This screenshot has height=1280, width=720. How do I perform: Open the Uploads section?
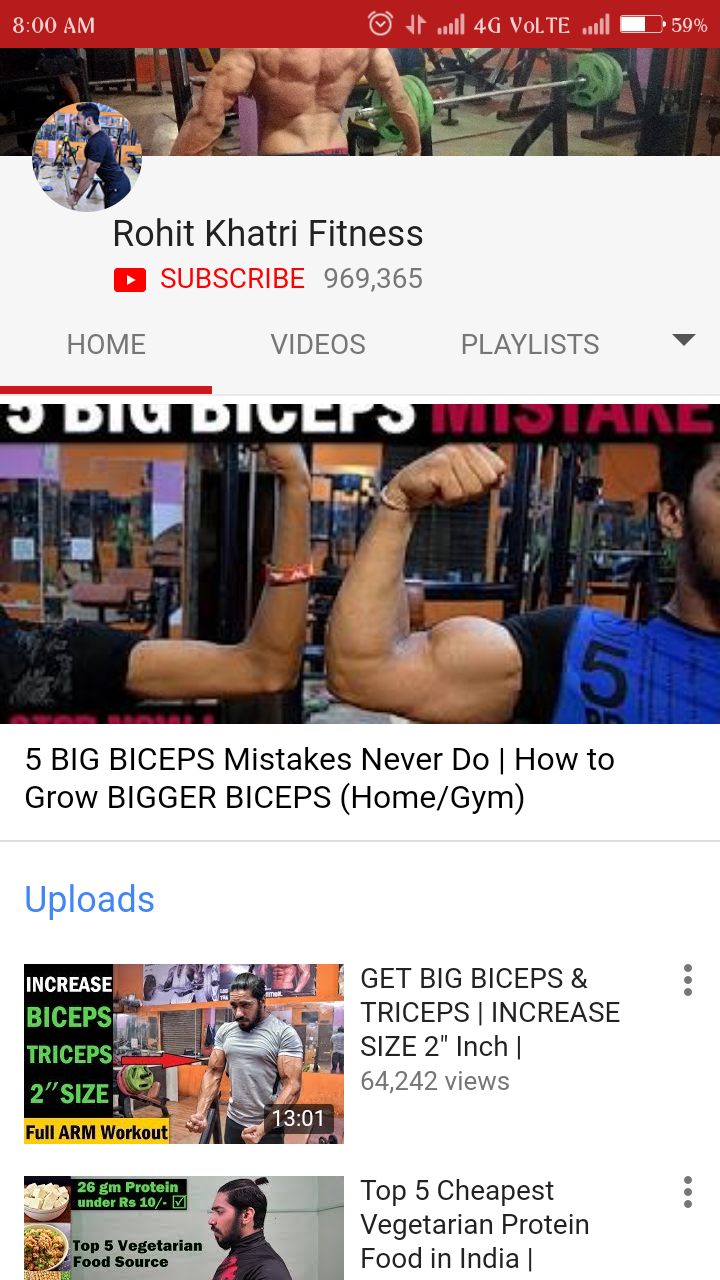90,900
